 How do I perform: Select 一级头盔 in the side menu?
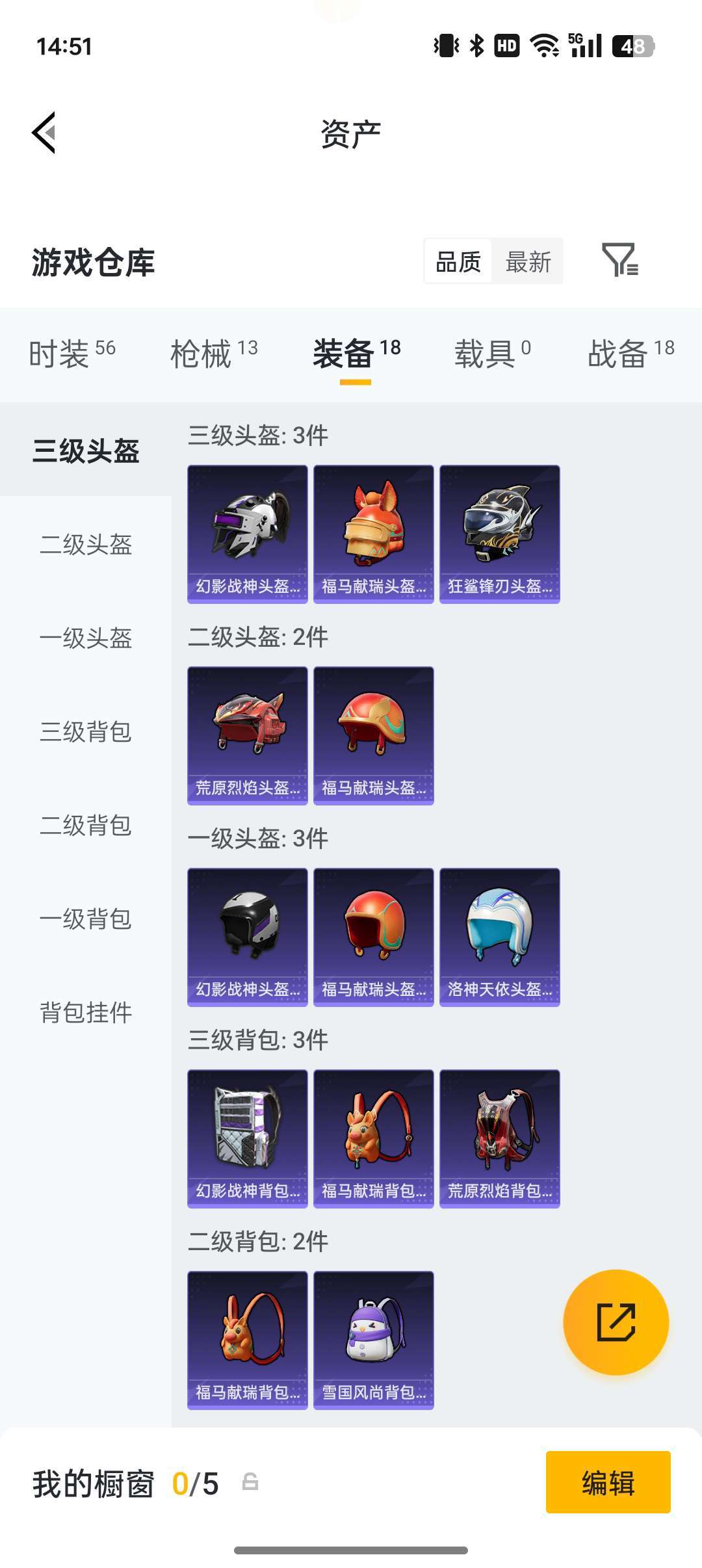(x=86, y=638)
